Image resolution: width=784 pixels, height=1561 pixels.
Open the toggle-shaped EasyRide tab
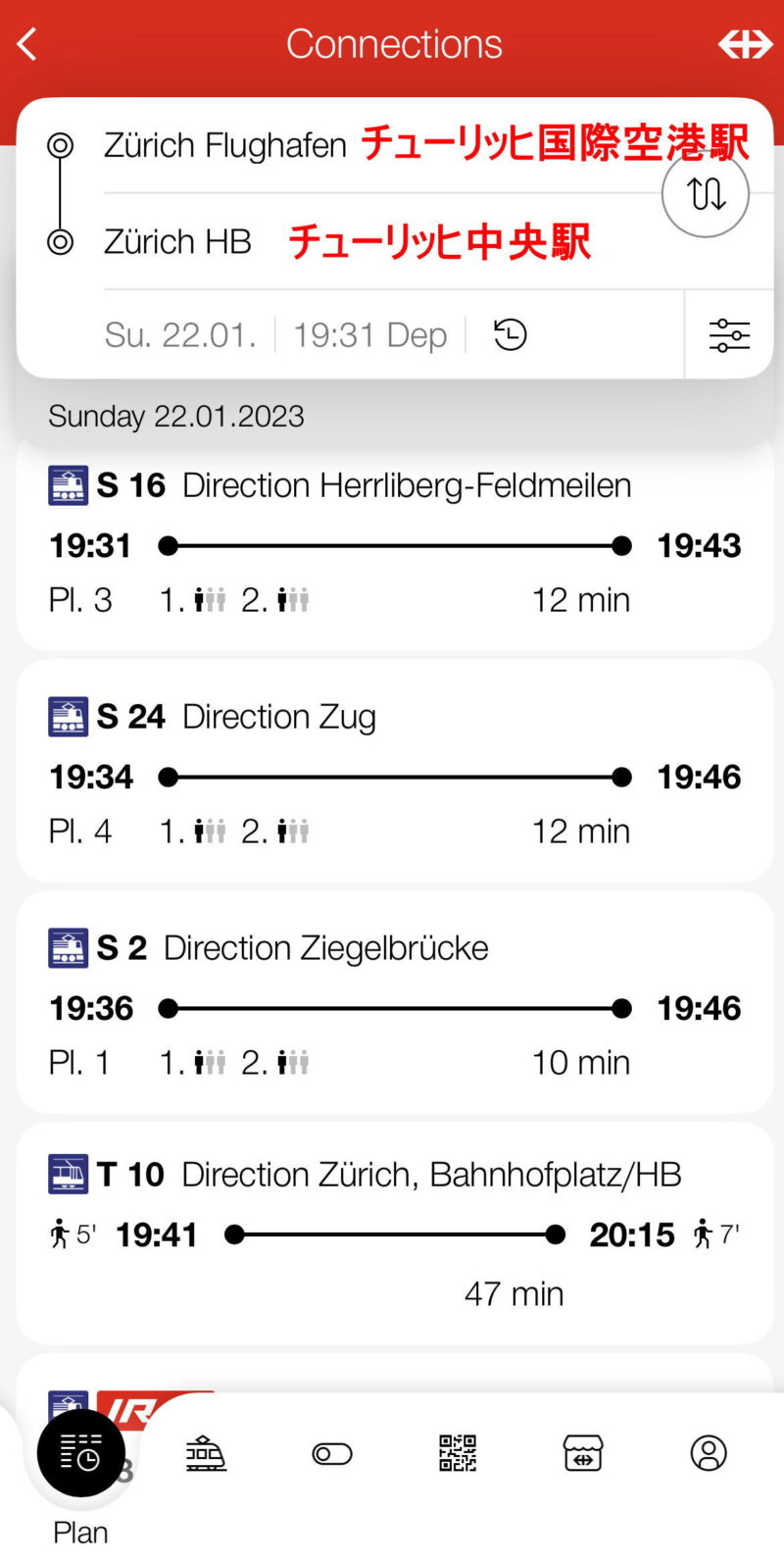[x=332, y=1453]
